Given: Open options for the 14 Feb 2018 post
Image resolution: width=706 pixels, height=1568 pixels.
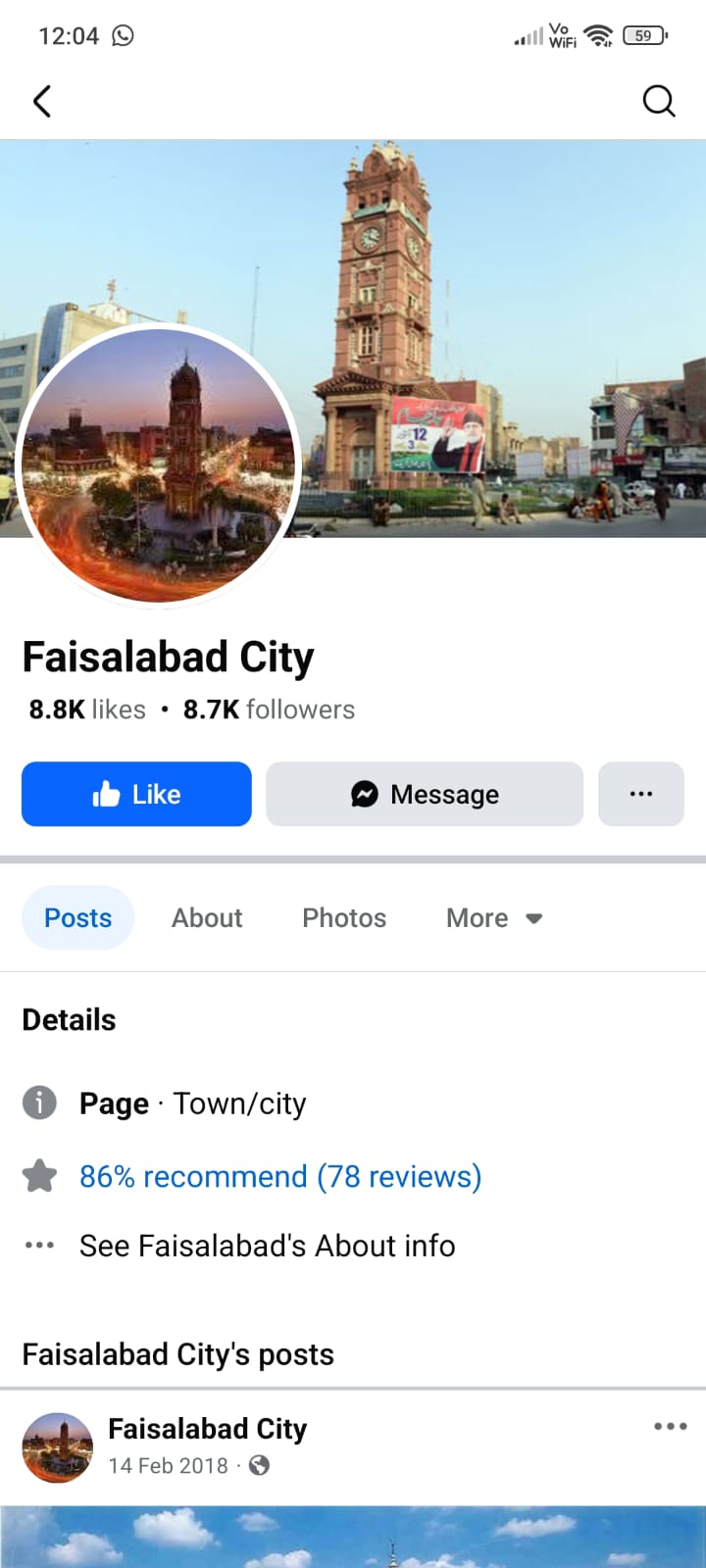Looking at the screenshot, I should 671,1428.
